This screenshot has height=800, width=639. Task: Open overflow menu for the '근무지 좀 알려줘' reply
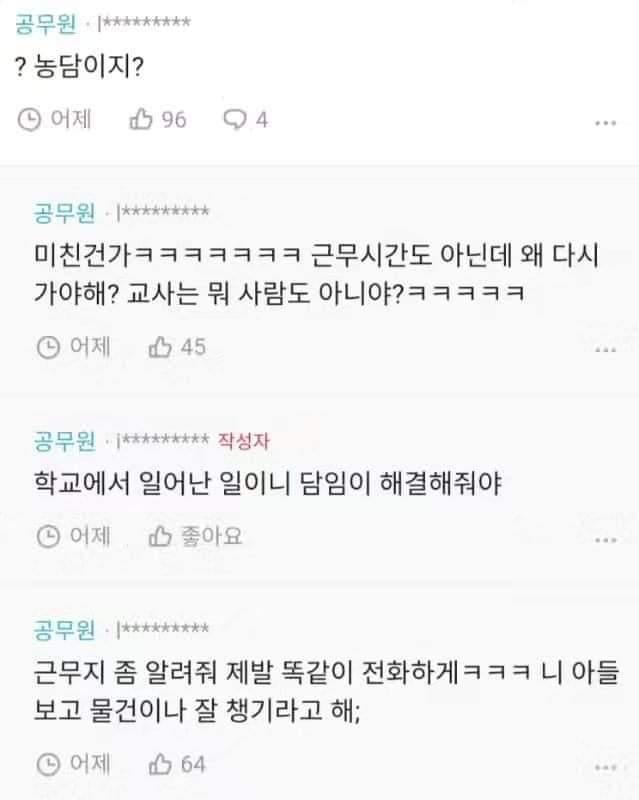[x=605, y=768]
